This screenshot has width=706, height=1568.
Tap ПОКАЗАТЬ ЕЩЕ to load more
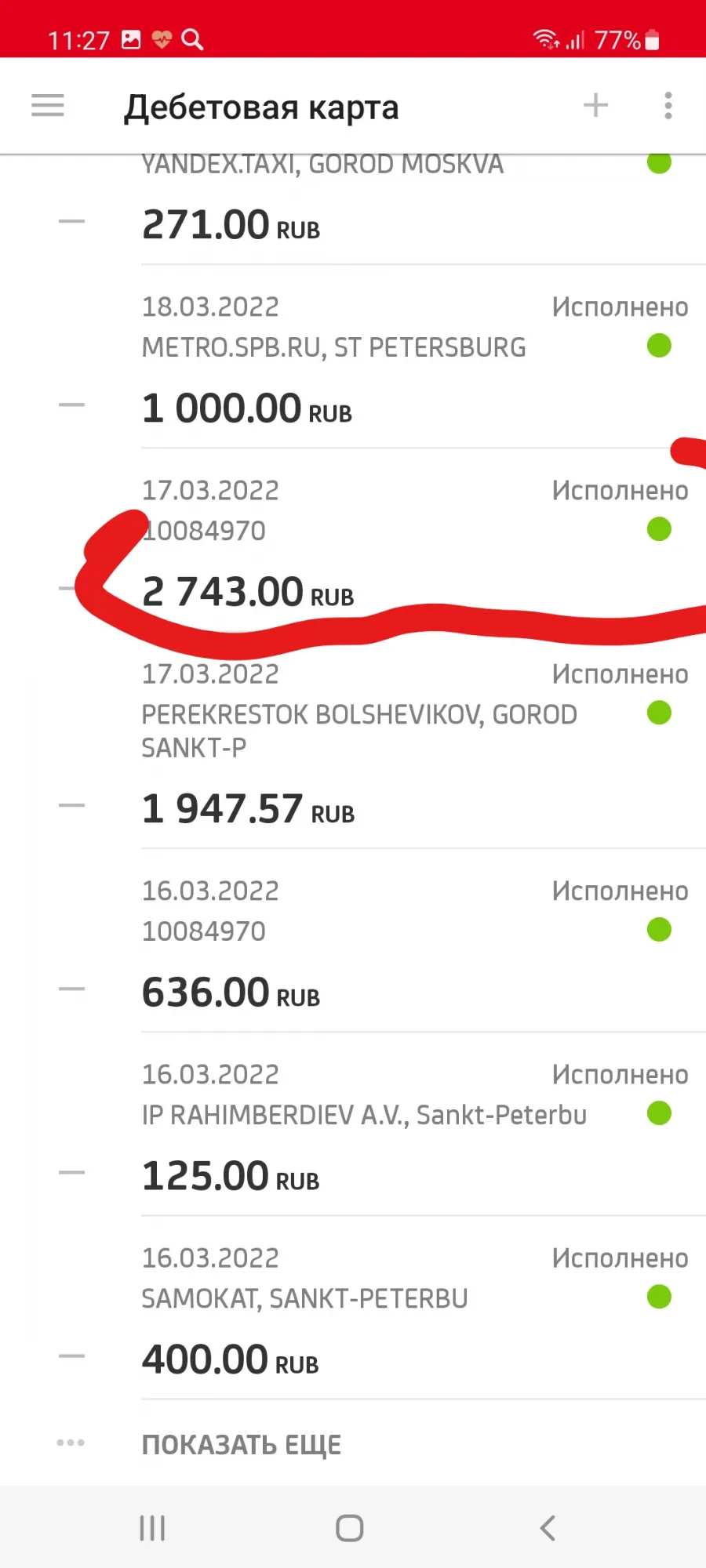tap(241, 1444)
